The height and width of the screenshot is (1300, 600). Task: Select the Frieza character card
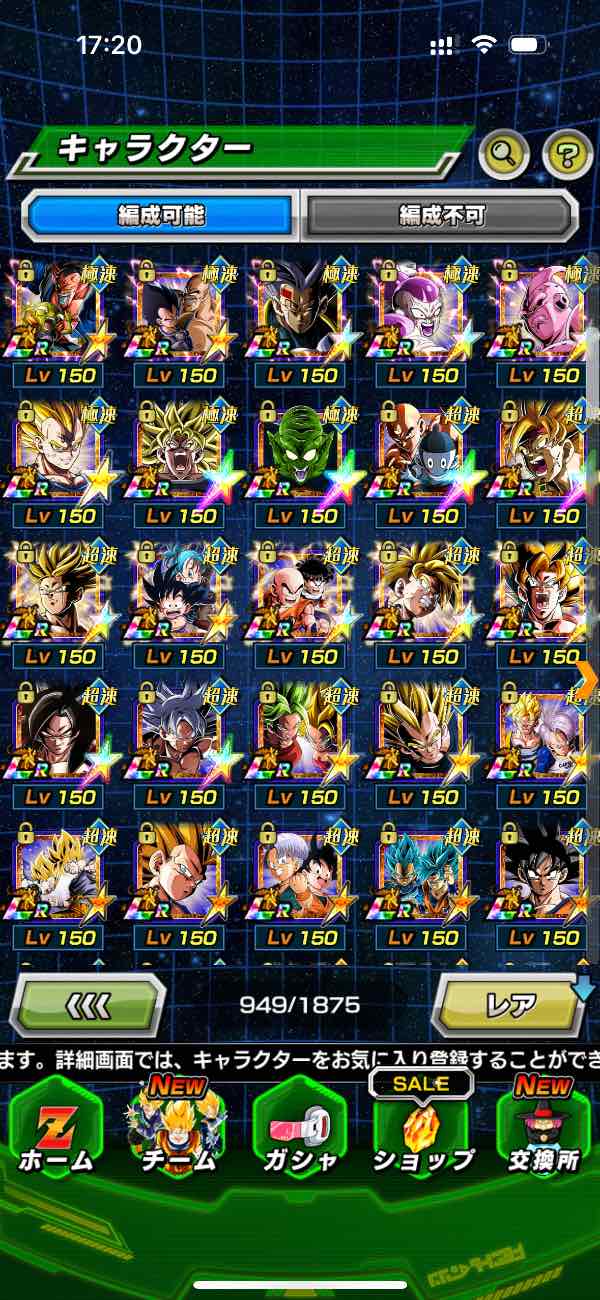coord(421,310)
